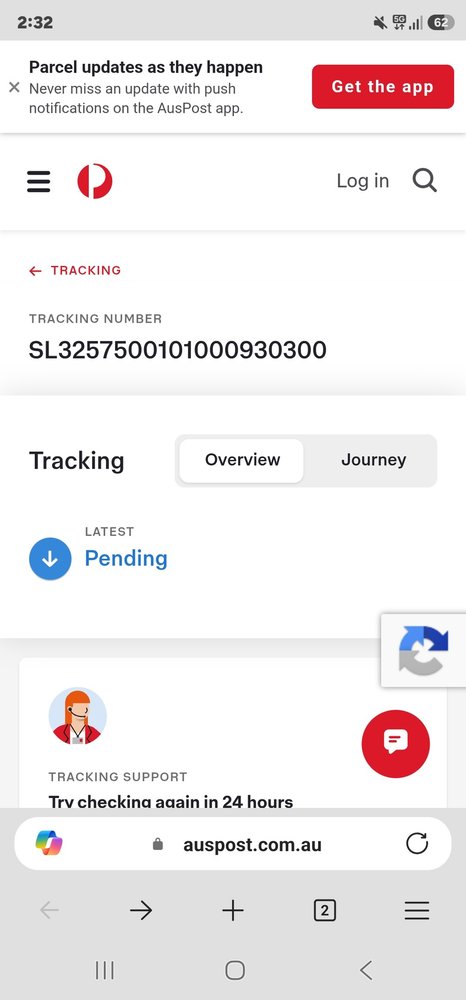Go back to Tracking link
The width and height of the screenshot is (466, 1000).
tap(75, 270)
